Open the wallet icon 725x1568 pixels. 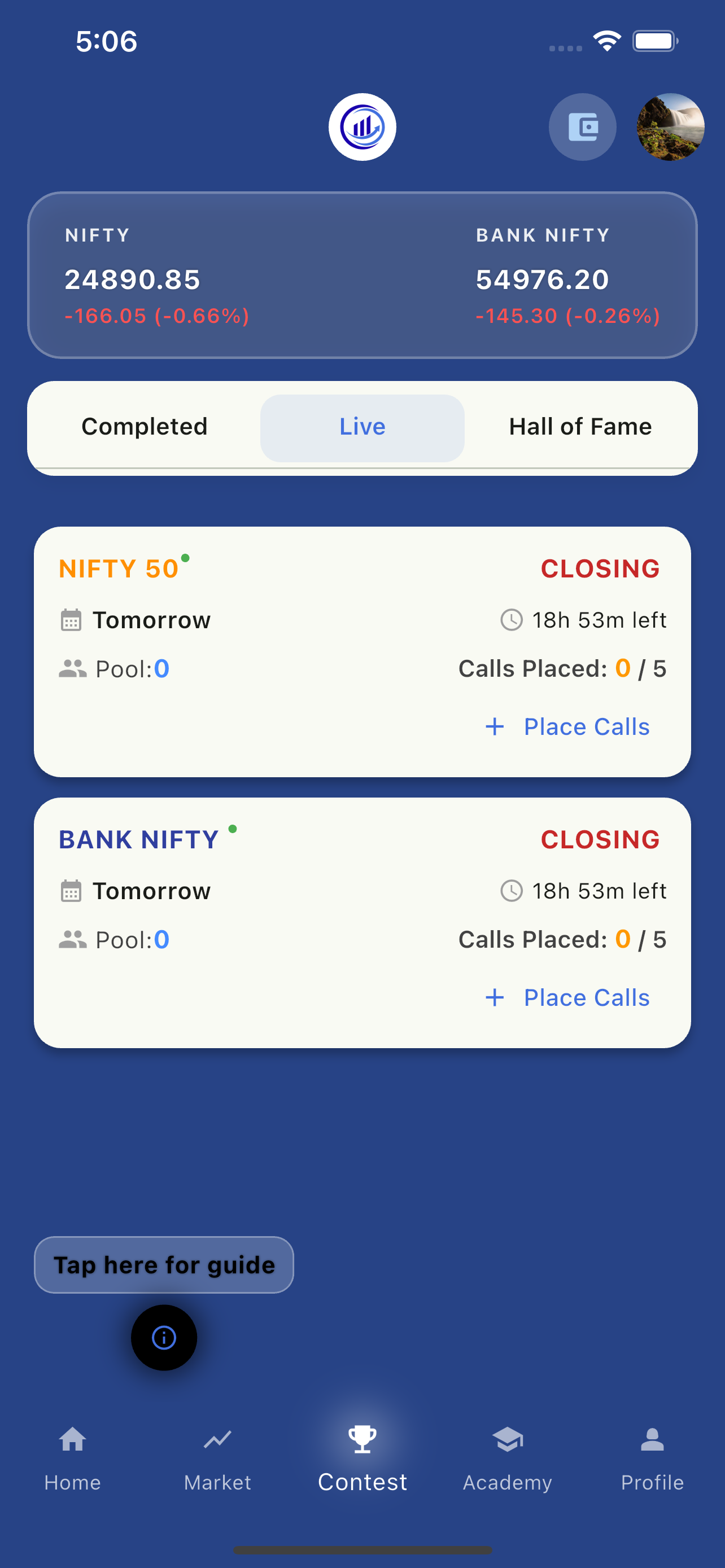582,126
